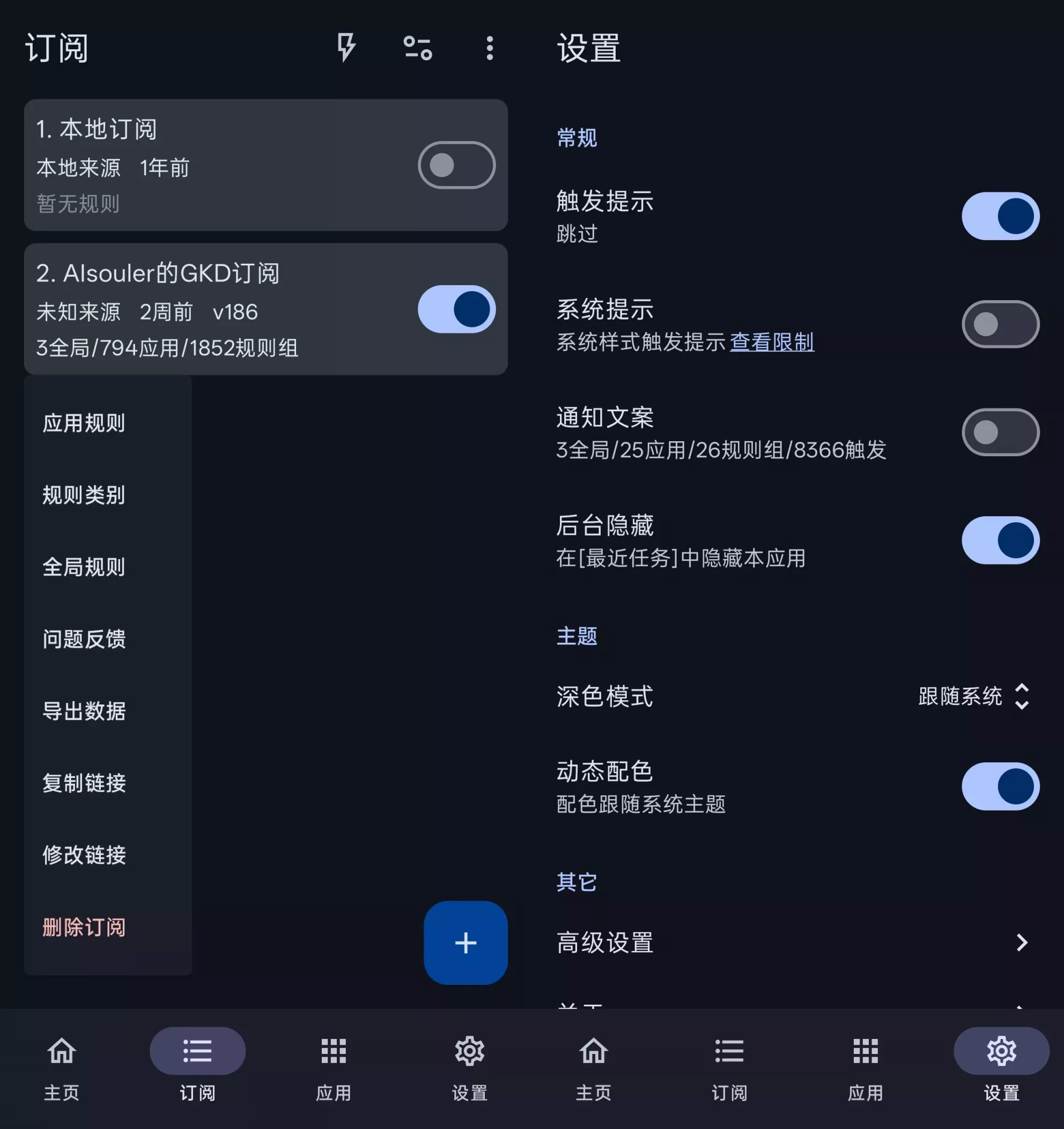Select 删除订阅 from the context menu
This screenshot has height=1129, width=1064.
click(84, 928)
